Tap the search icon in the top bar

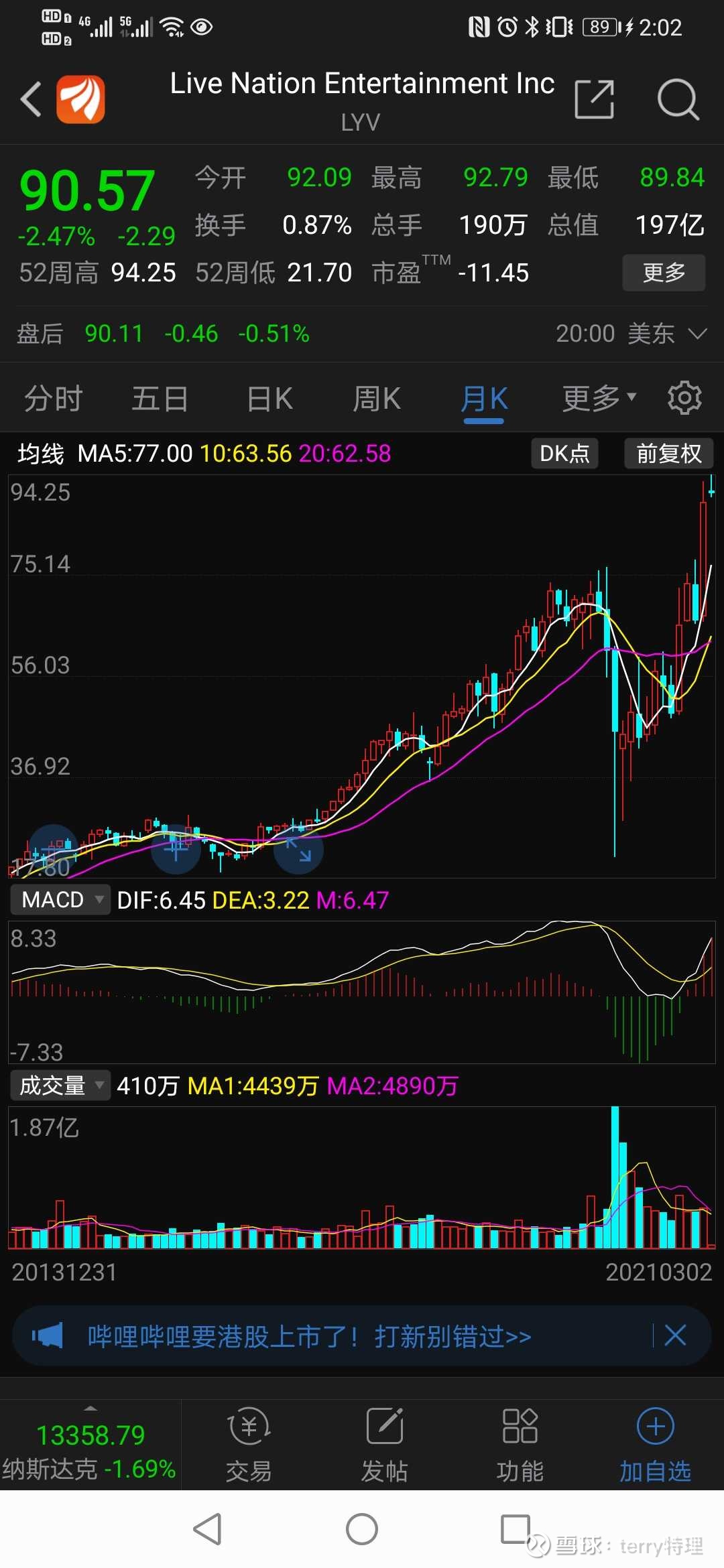tap(678, 99)
